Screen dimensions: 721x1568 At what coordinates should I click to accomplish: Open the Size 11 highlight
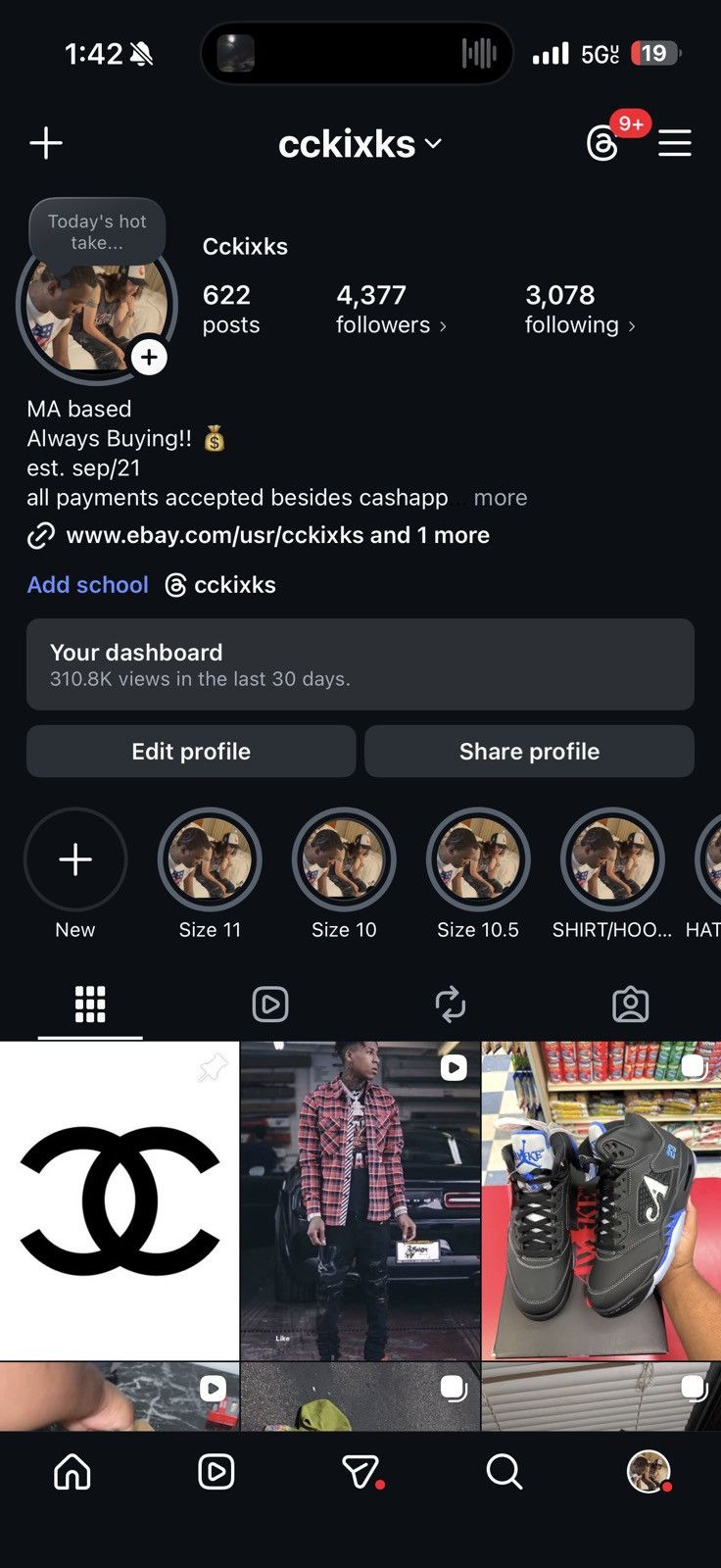(210, 859)
